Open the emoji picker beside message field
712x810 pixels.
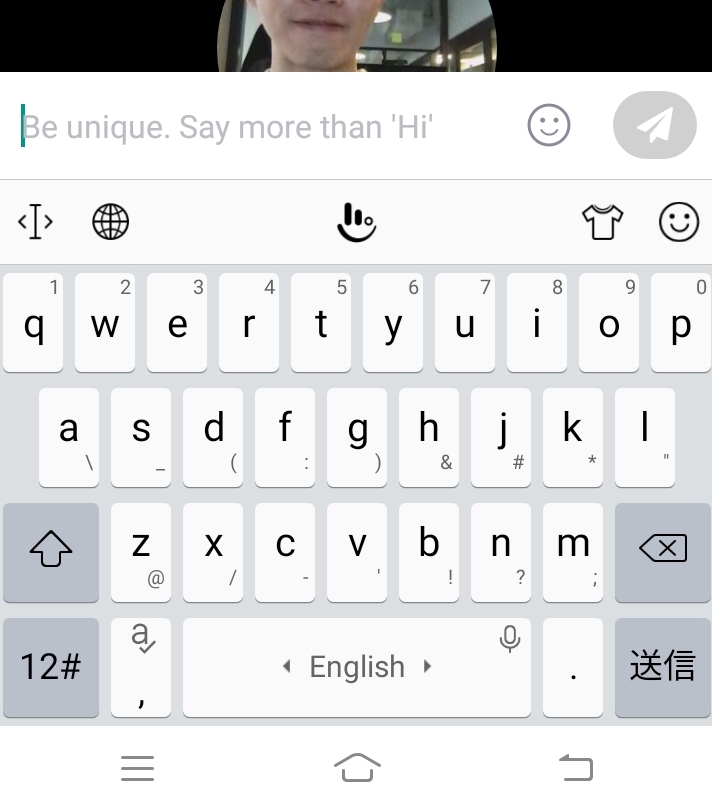click(548, 126)
